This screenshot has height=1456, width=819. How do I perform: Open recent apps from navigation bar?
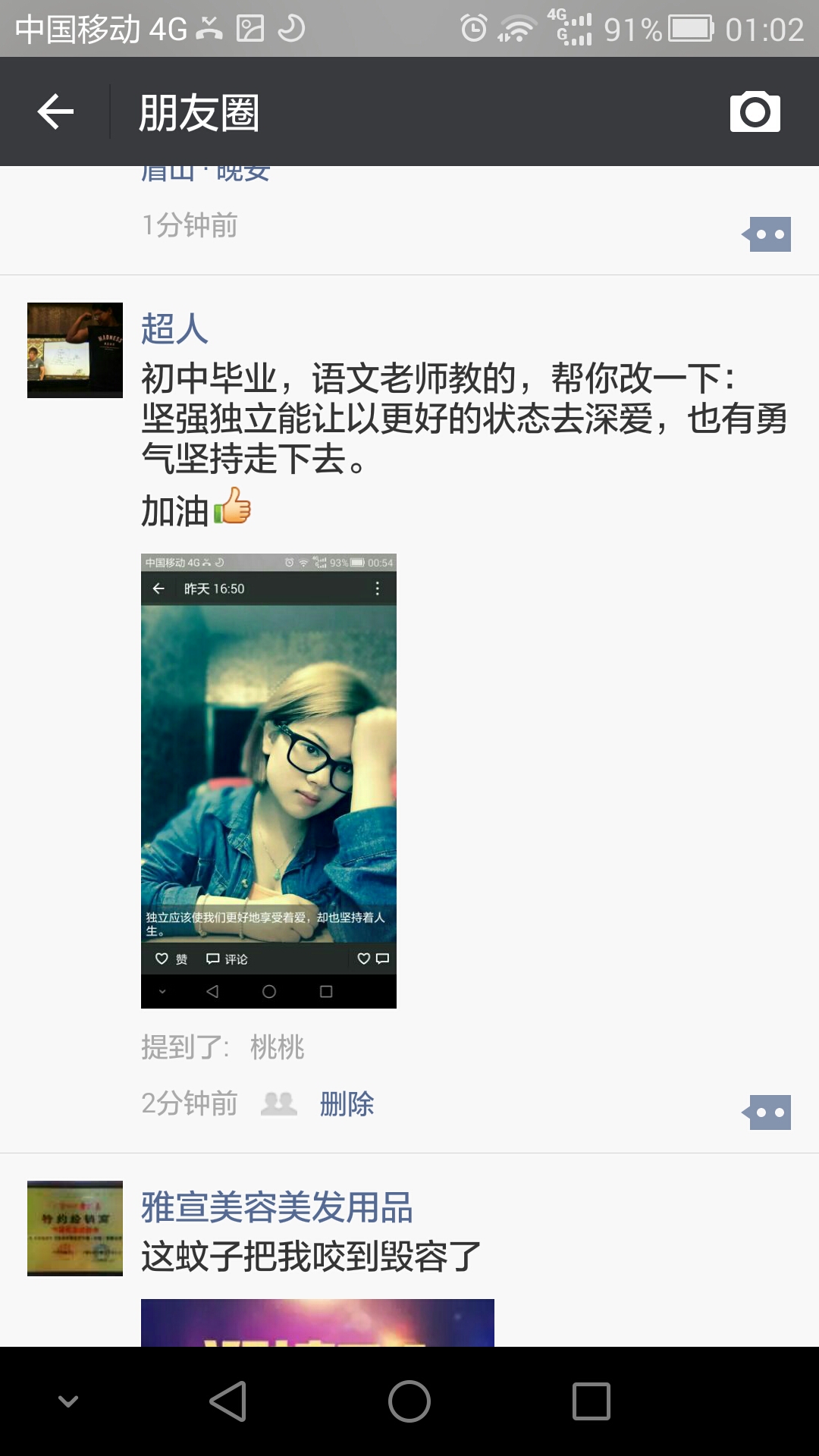[x=591, y=1401]
